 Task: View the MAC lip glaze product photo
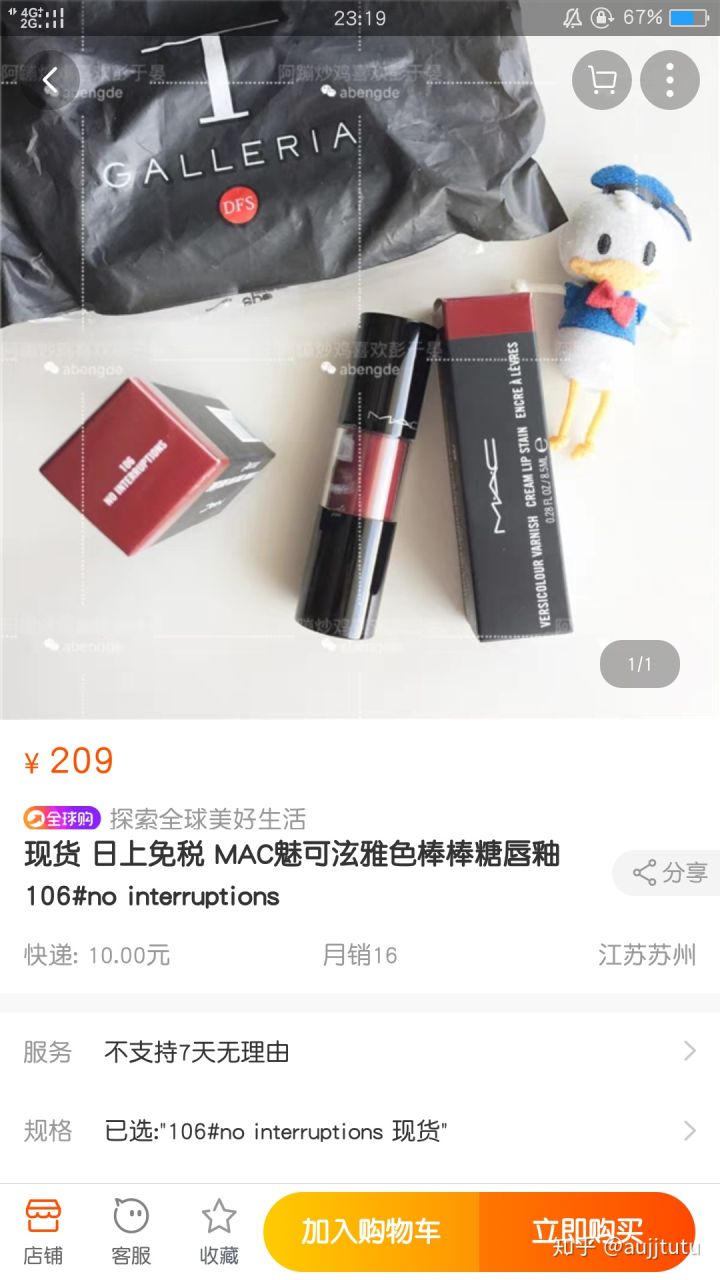pyautogui.click(x=360, y=420)
